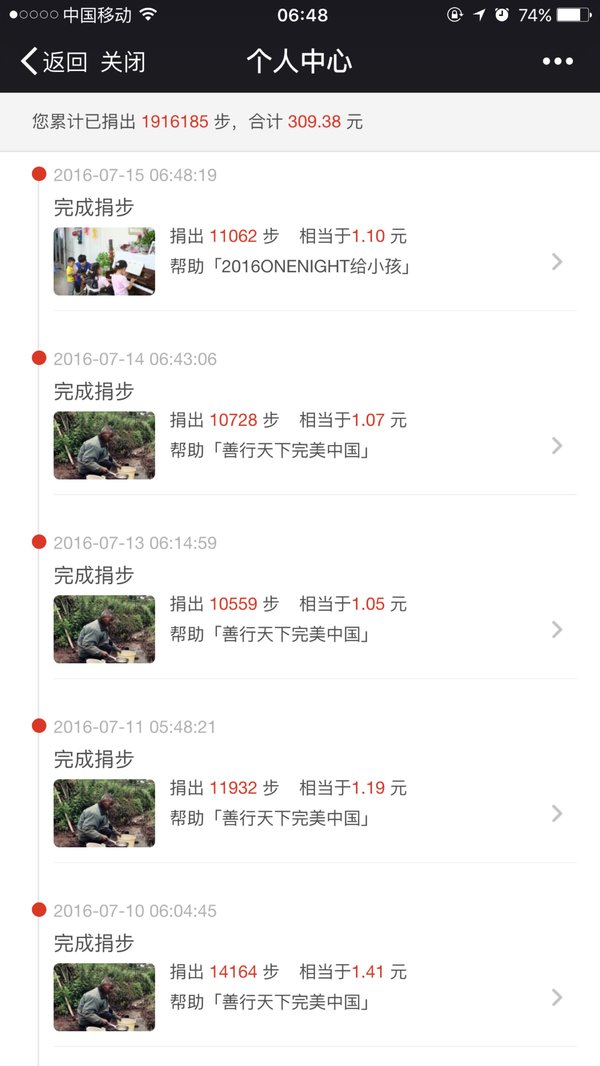The width and height of the screenshot is (600, 1066).
Task: Open the three-dot more menu
Action: tap(558, 62)
